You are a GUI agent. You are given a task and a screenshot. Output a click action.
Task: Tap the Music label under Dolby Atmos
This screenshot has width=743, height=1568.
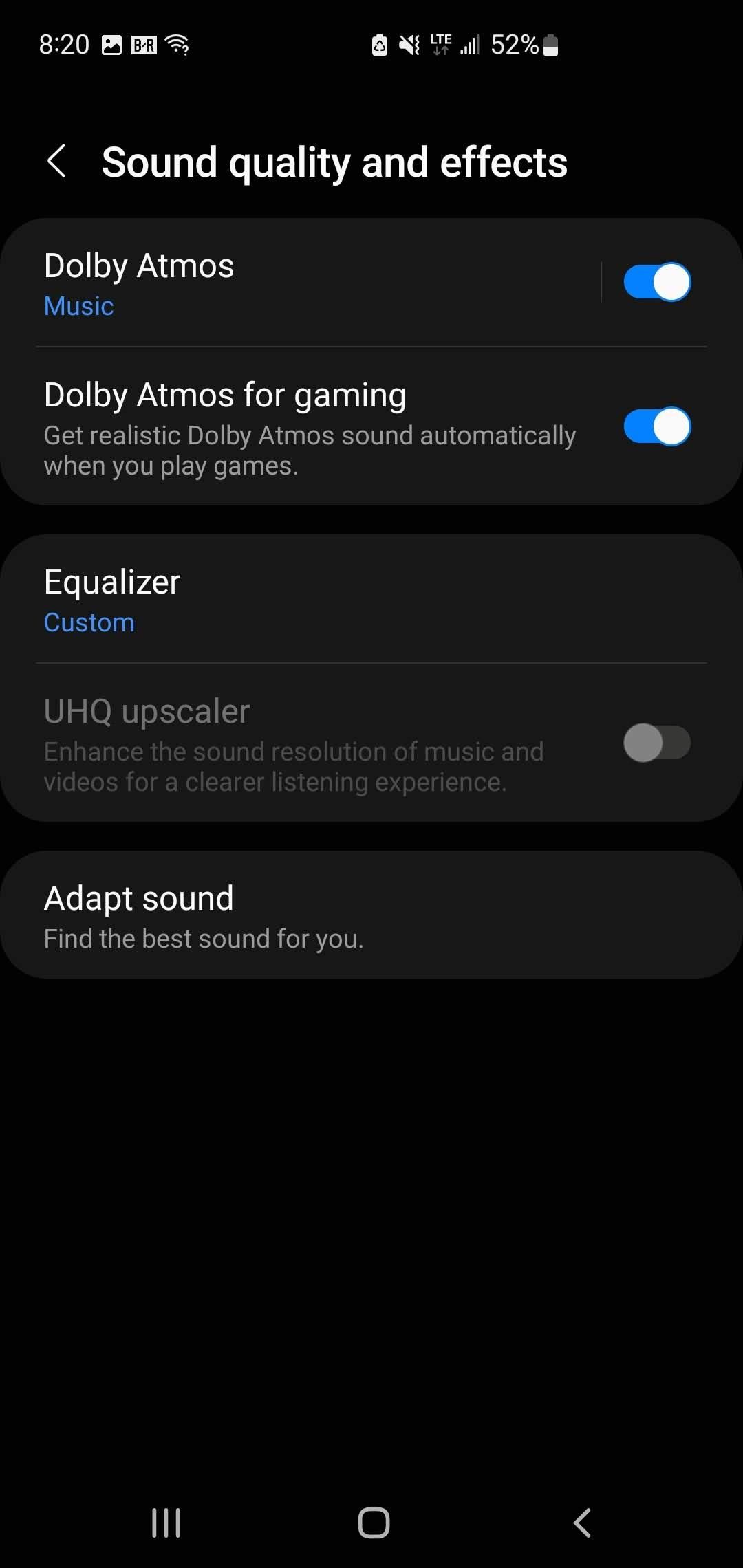click(x=78, y=305)
